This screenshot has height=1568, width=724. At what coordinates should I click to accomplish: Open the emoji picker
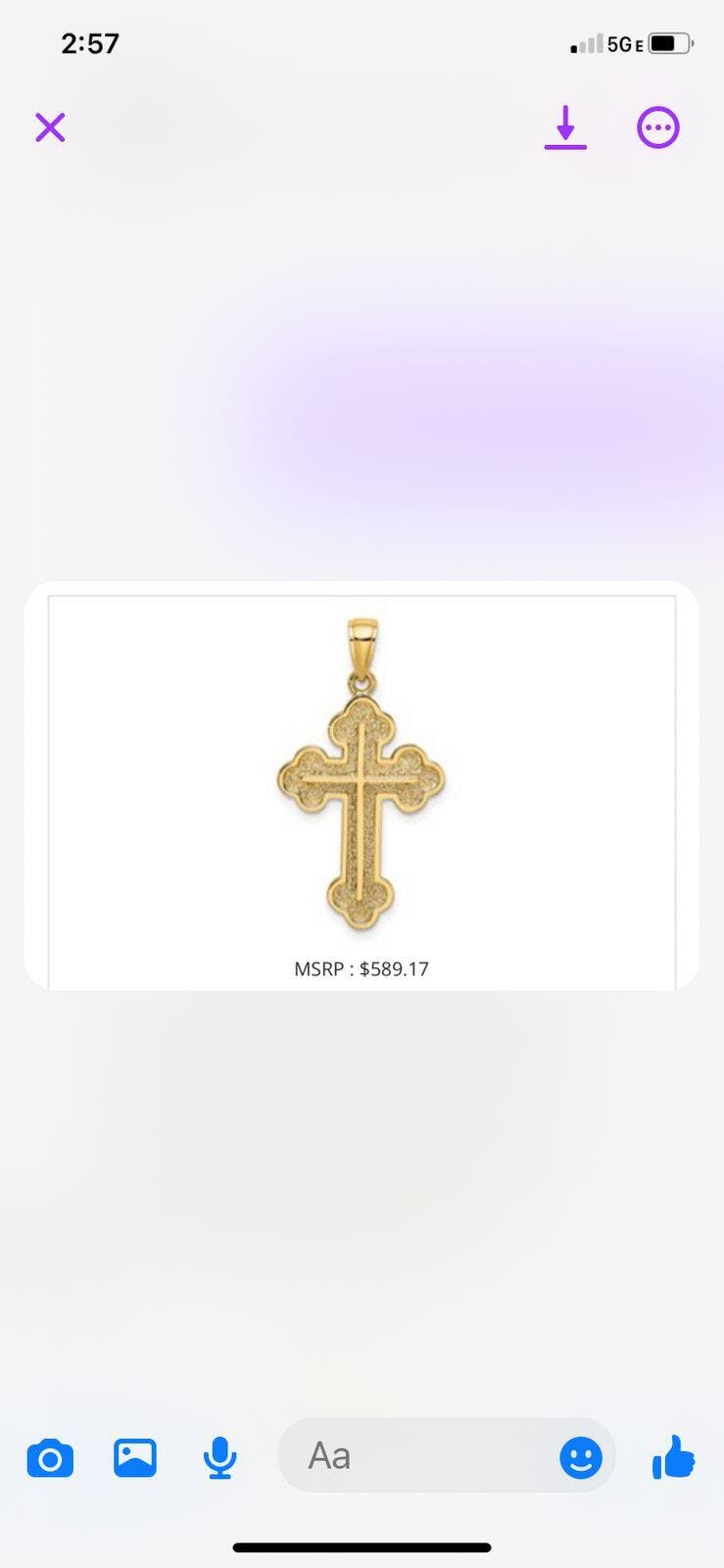click(x=581, y=1457)
